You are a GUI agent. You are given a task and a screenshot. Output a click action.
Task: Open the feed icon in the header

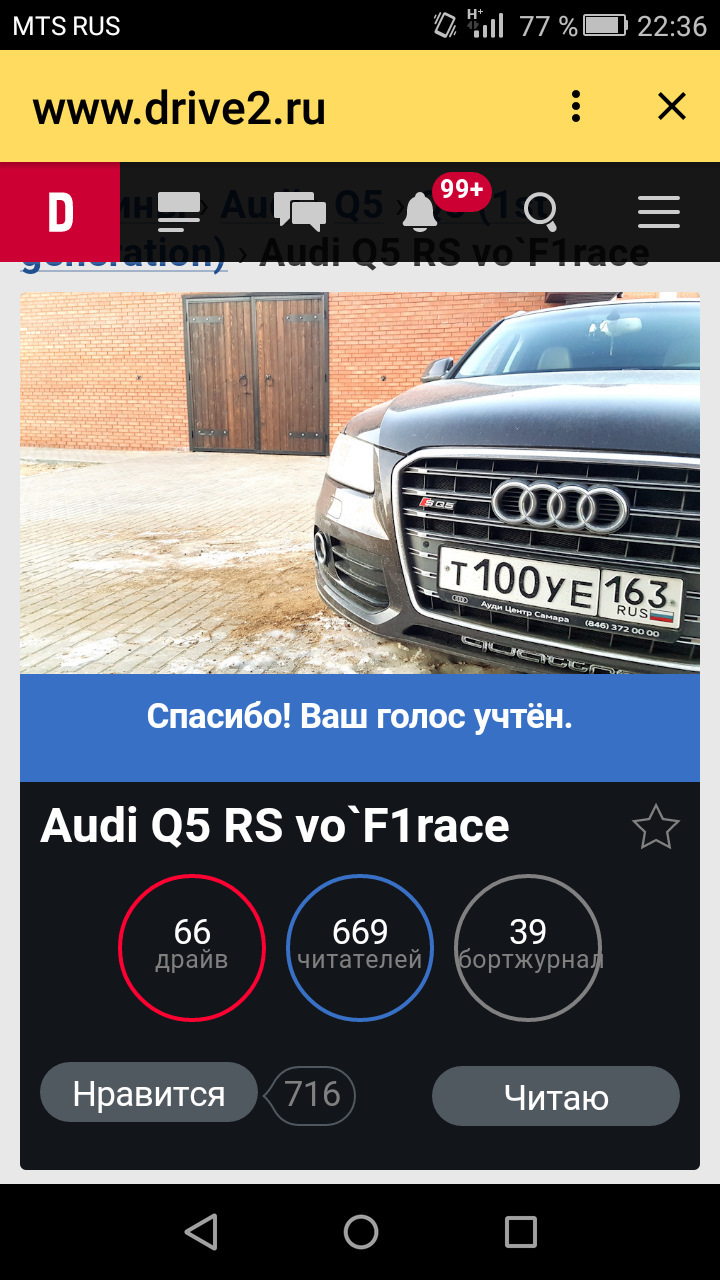[x=179, y=211]
